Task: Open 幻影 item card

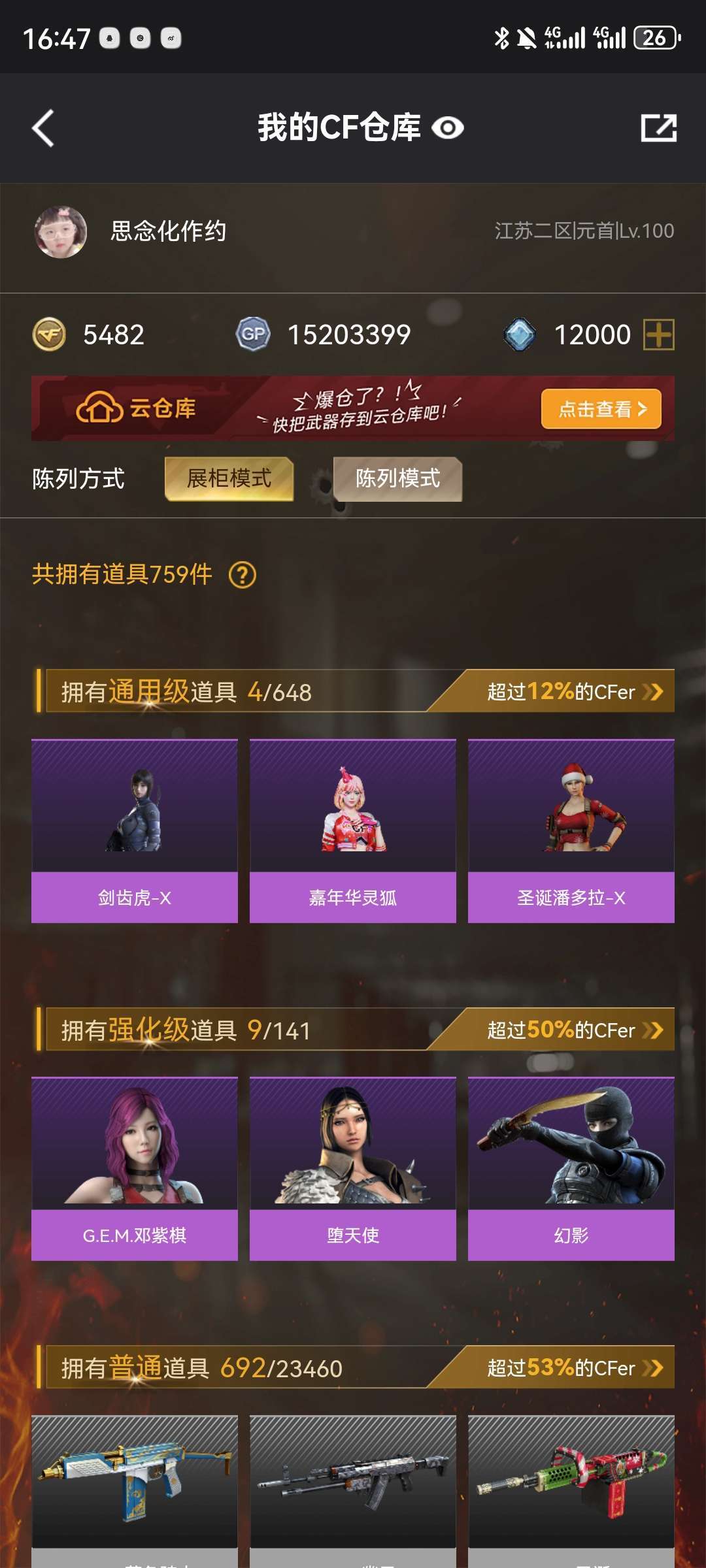Action: [571, 1169]
